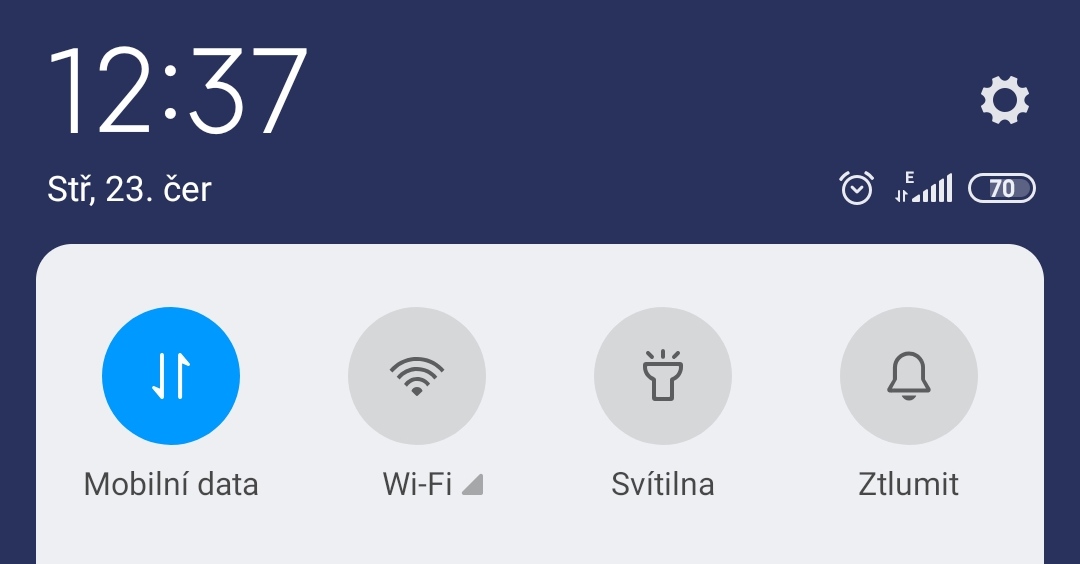Enable Ztlumit mute mode
Viewport: 1080px width, 564px height.
(909, 376)
